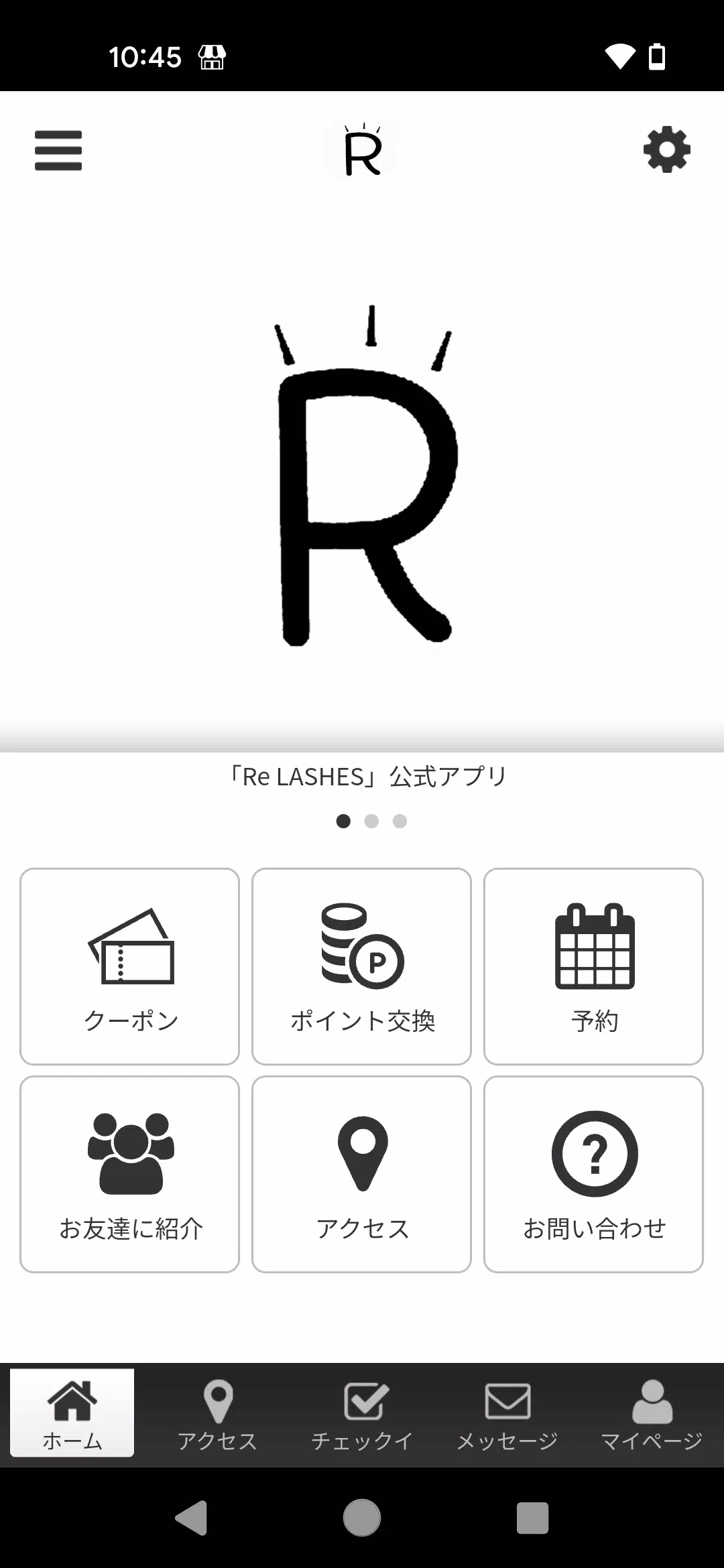Switch to the アクセス bottom tab
This screenshot has width=724, height=1568.
tap(217, 1413)
